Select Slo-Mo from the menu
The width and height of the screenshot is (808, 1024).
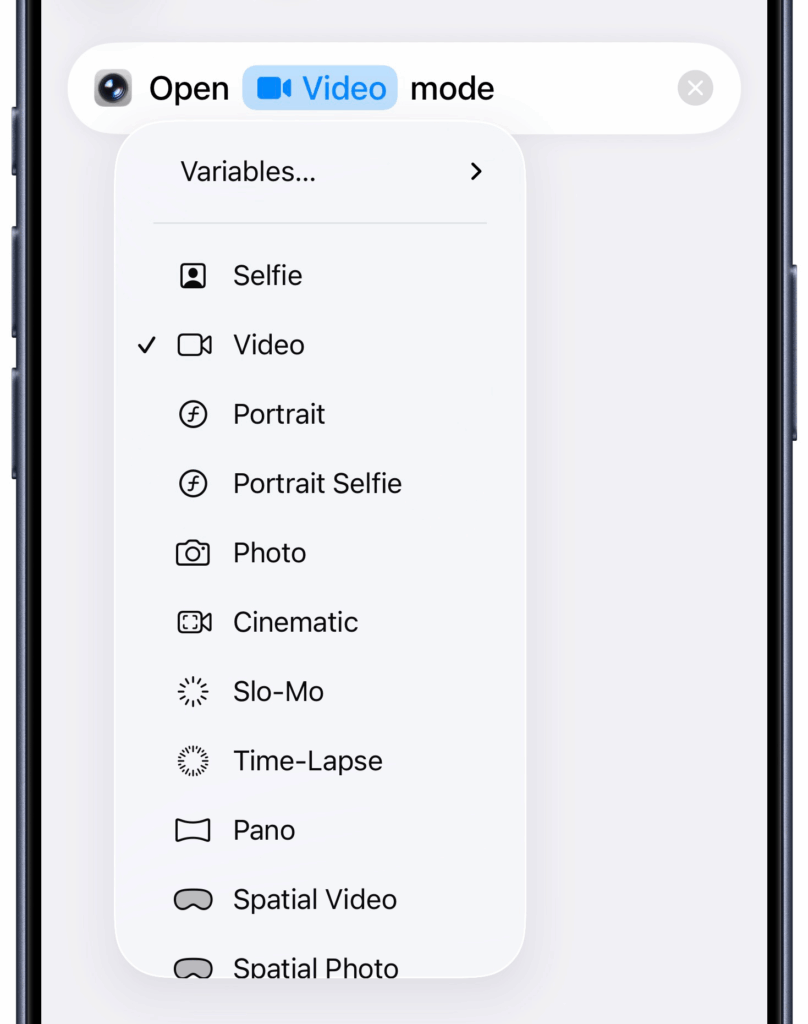tap(278, 692)
